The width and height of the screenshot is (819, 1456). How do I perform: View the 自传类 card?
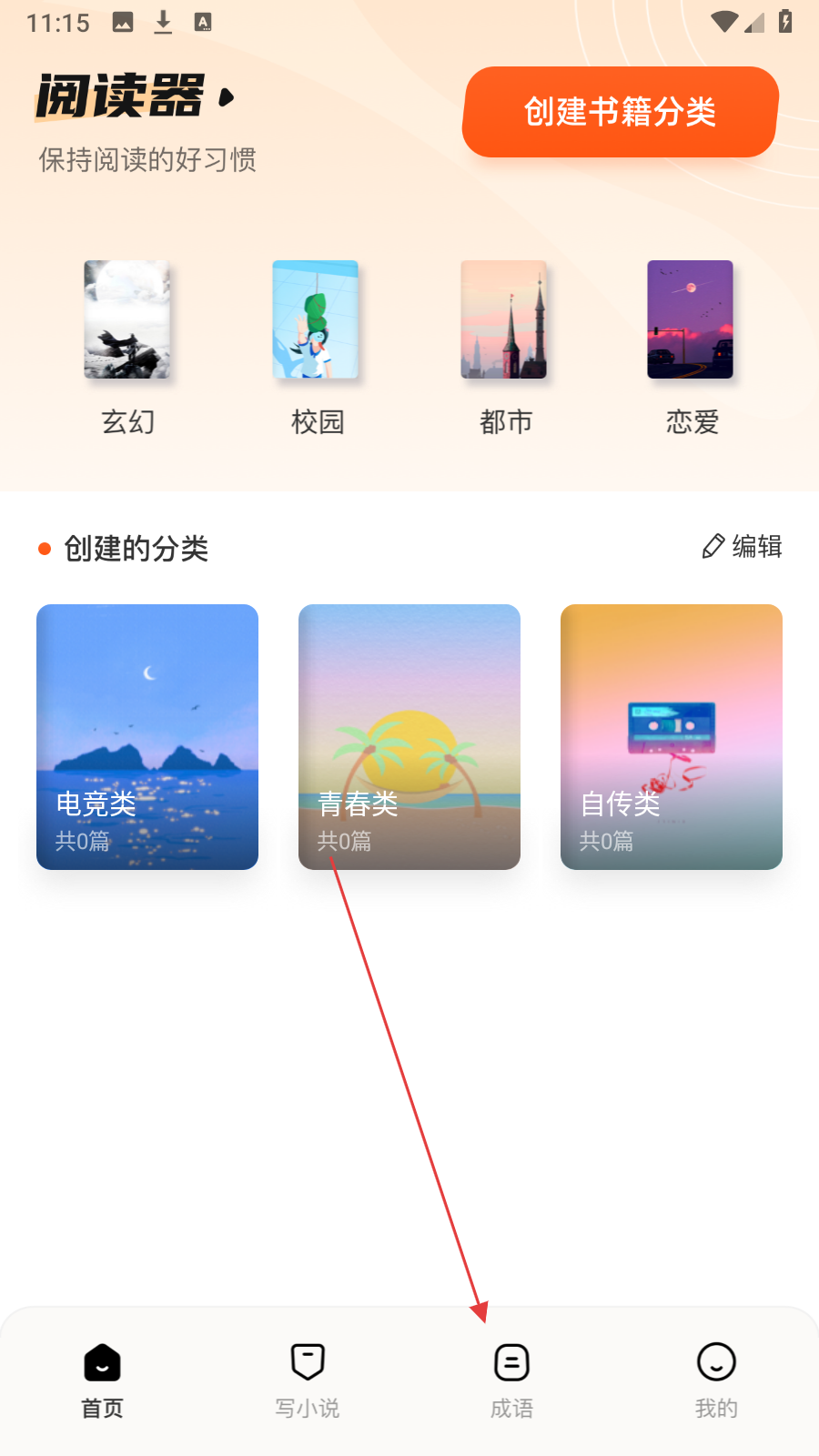(672, 737)
